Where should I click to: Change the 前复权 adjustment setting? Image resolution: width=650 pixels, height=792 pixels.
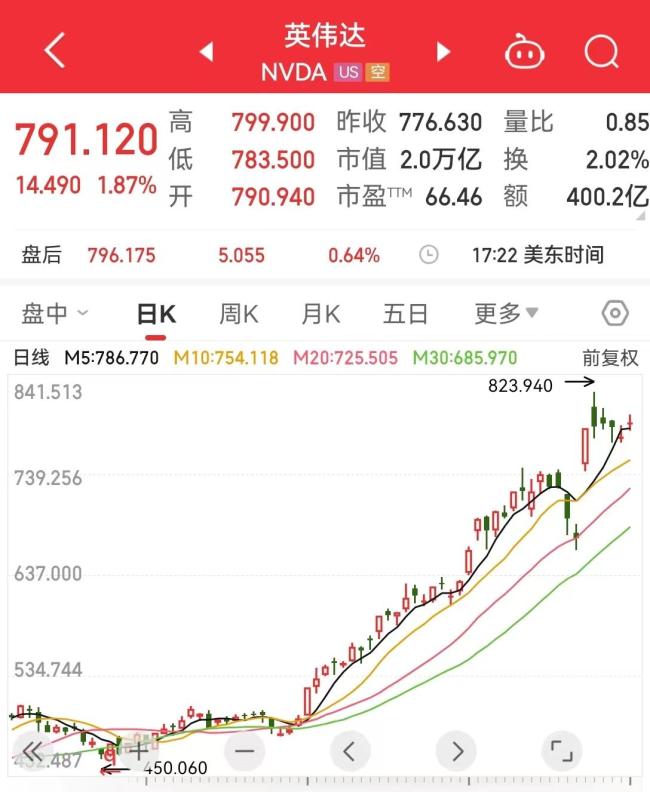pos(610,357)
